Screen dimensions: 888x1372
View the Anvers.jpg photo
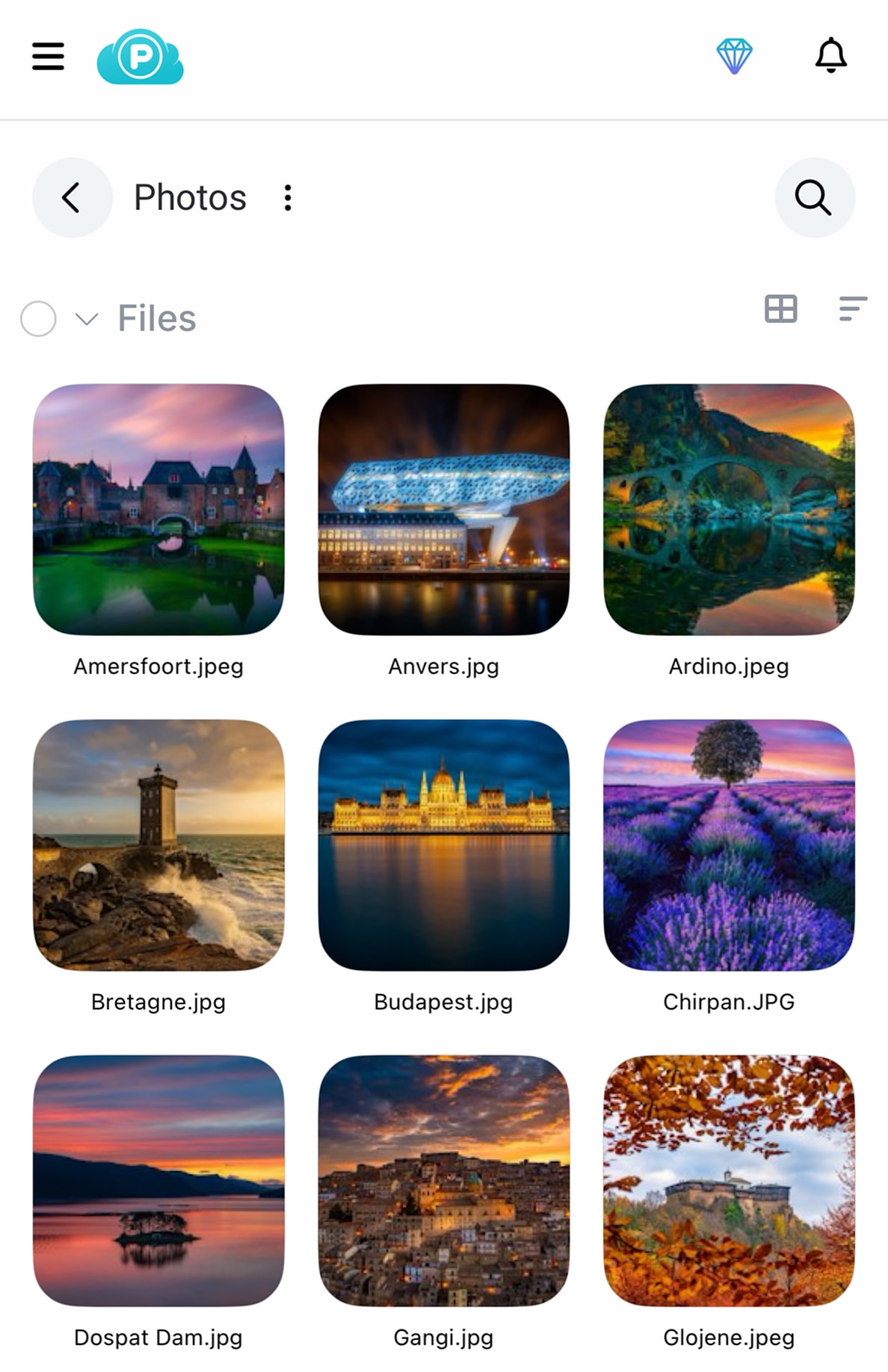444,510
